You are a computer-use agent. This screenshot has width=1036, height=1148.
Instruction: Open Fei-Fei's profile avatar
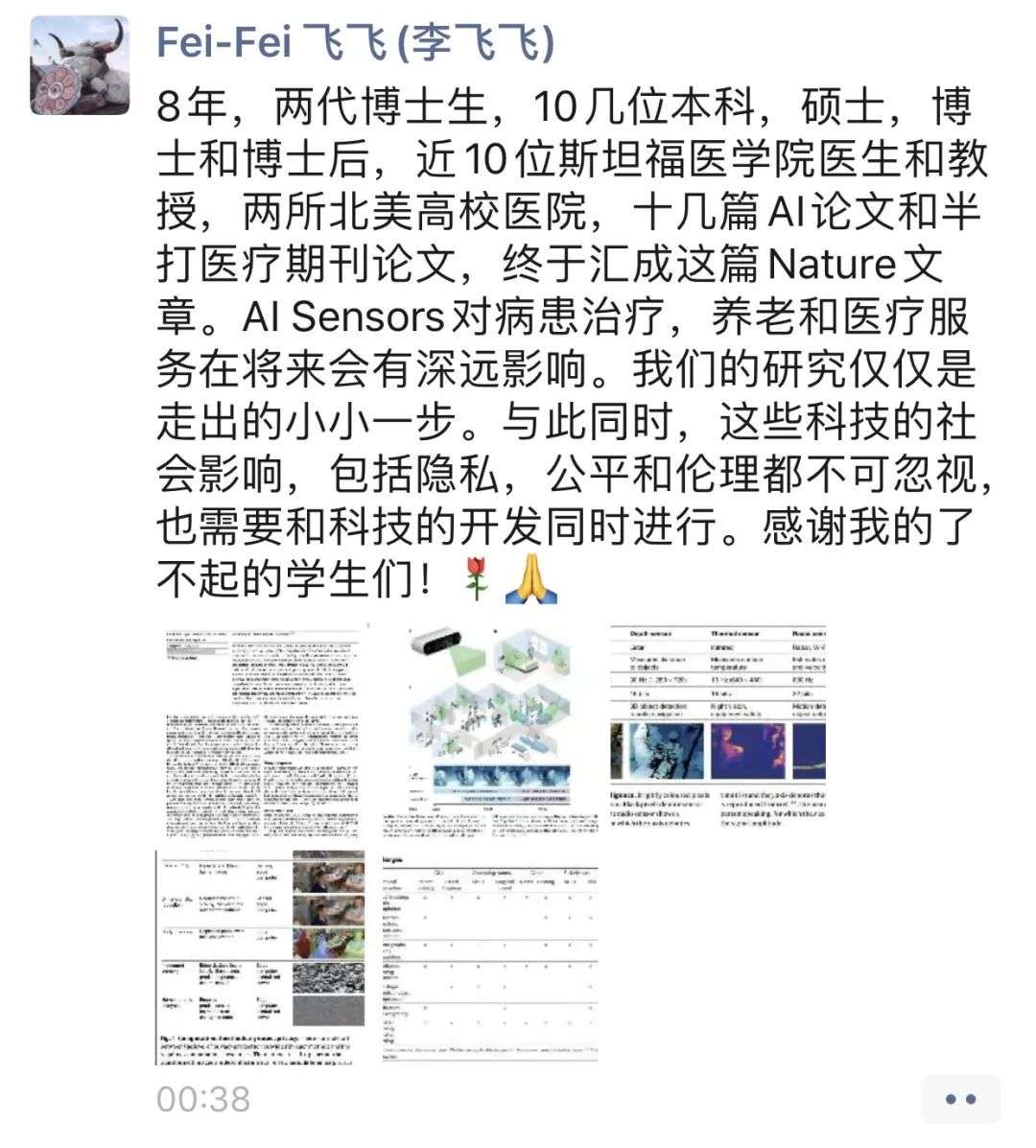pyautogui.click(x=80, y=65)
